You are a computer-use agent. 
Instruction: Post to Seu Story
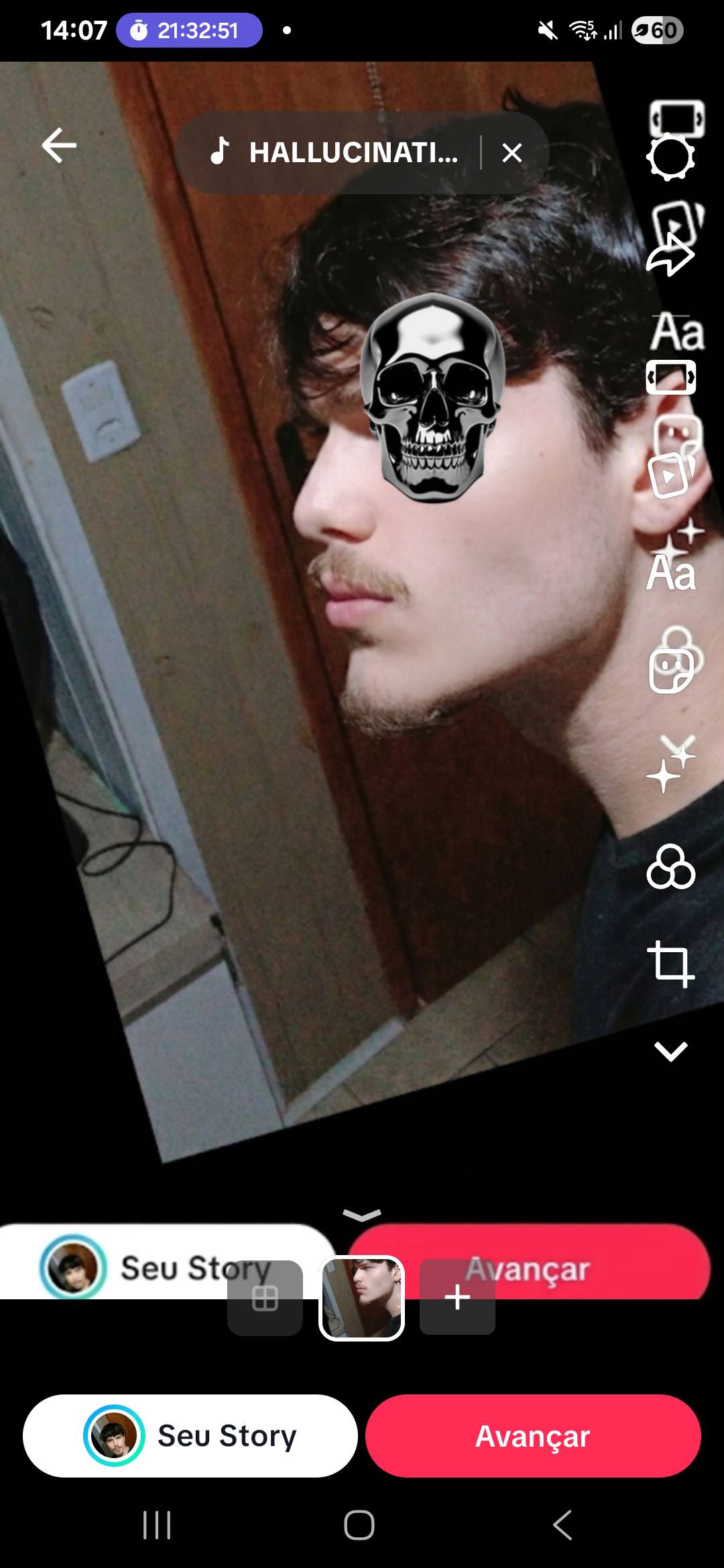click(190, 1435)
